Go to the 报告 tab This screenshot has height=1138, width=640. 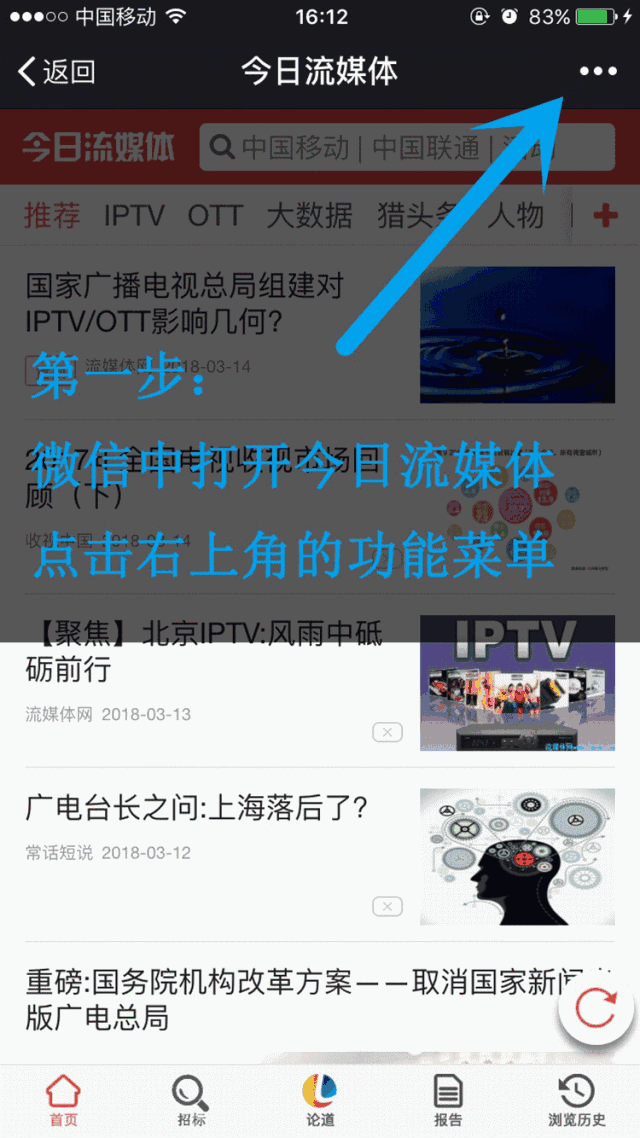[448, 1100]
